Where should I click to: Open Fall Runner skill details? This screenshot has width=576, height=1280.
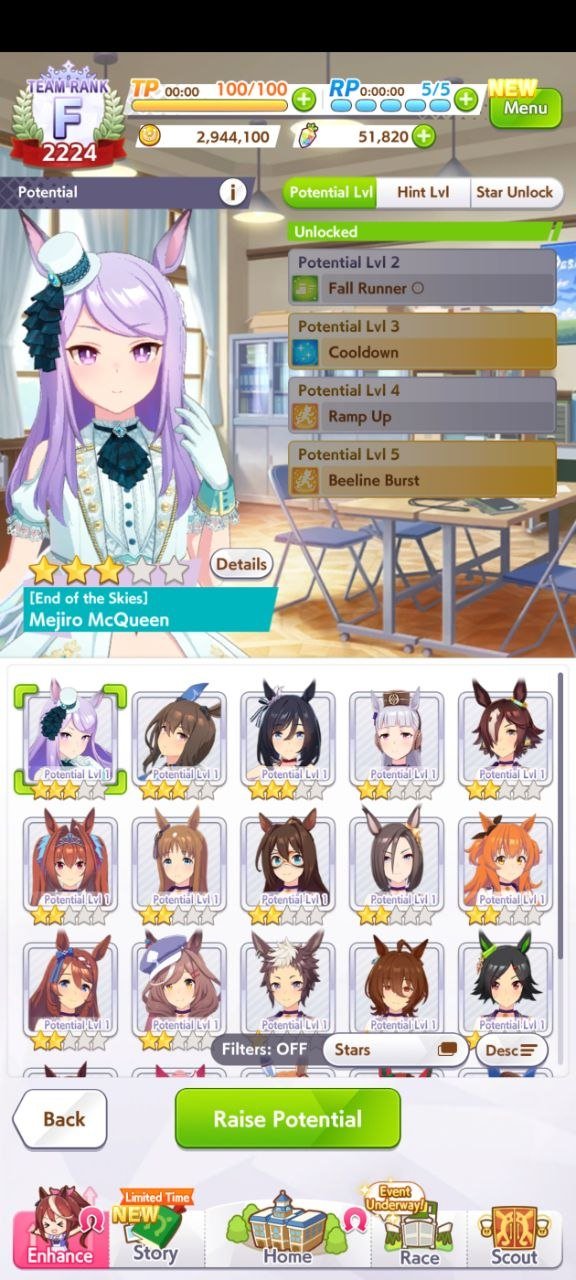coord(422,277)
